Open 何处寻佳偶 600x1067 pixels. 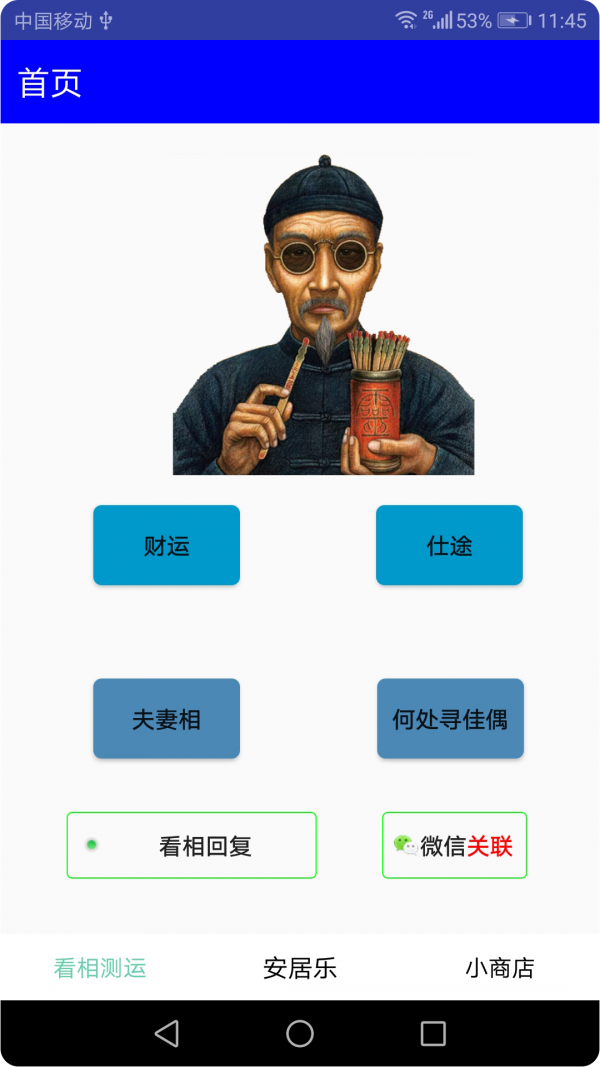(x=450, y=719)
